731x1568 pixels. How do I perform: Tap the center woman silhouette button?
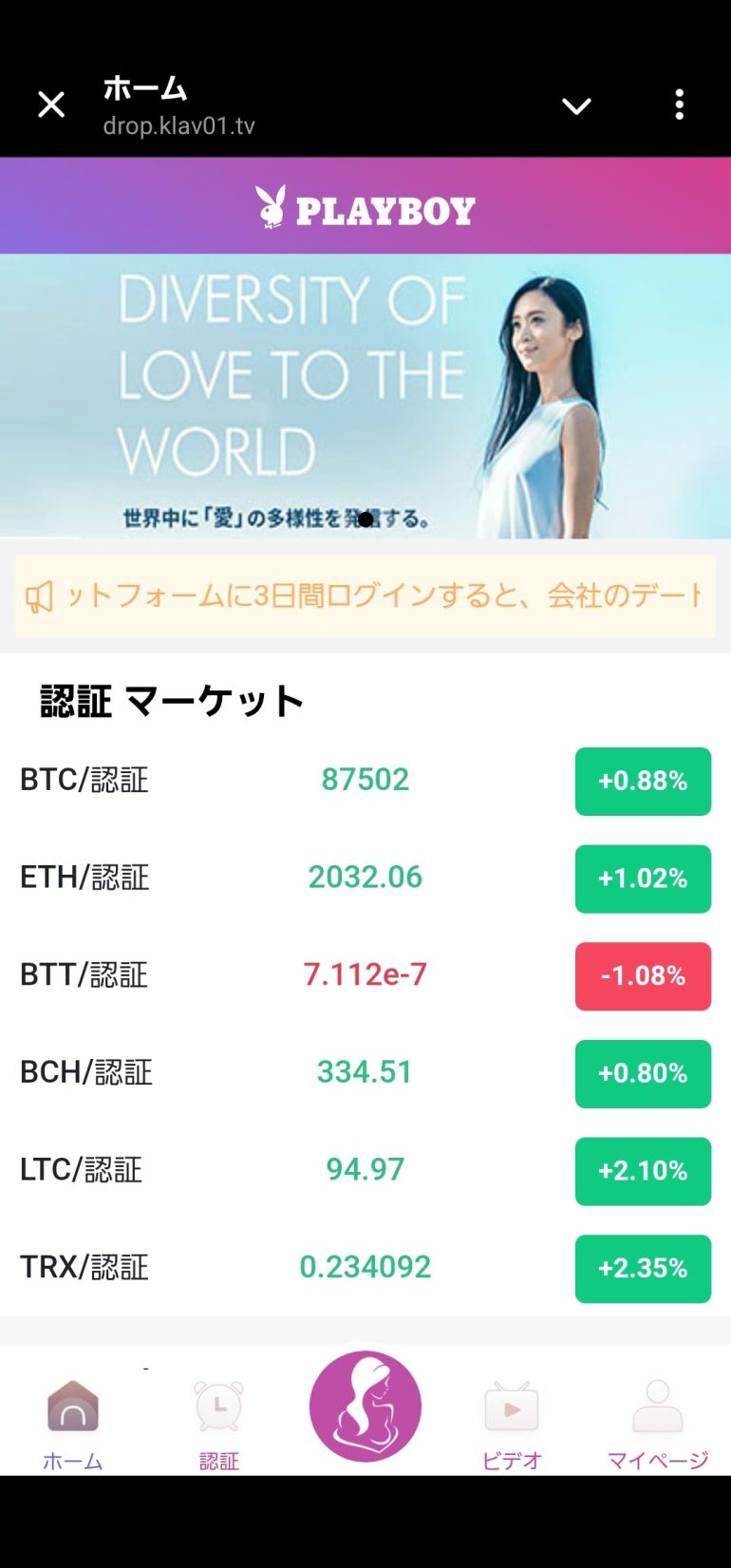point(365,1407)
